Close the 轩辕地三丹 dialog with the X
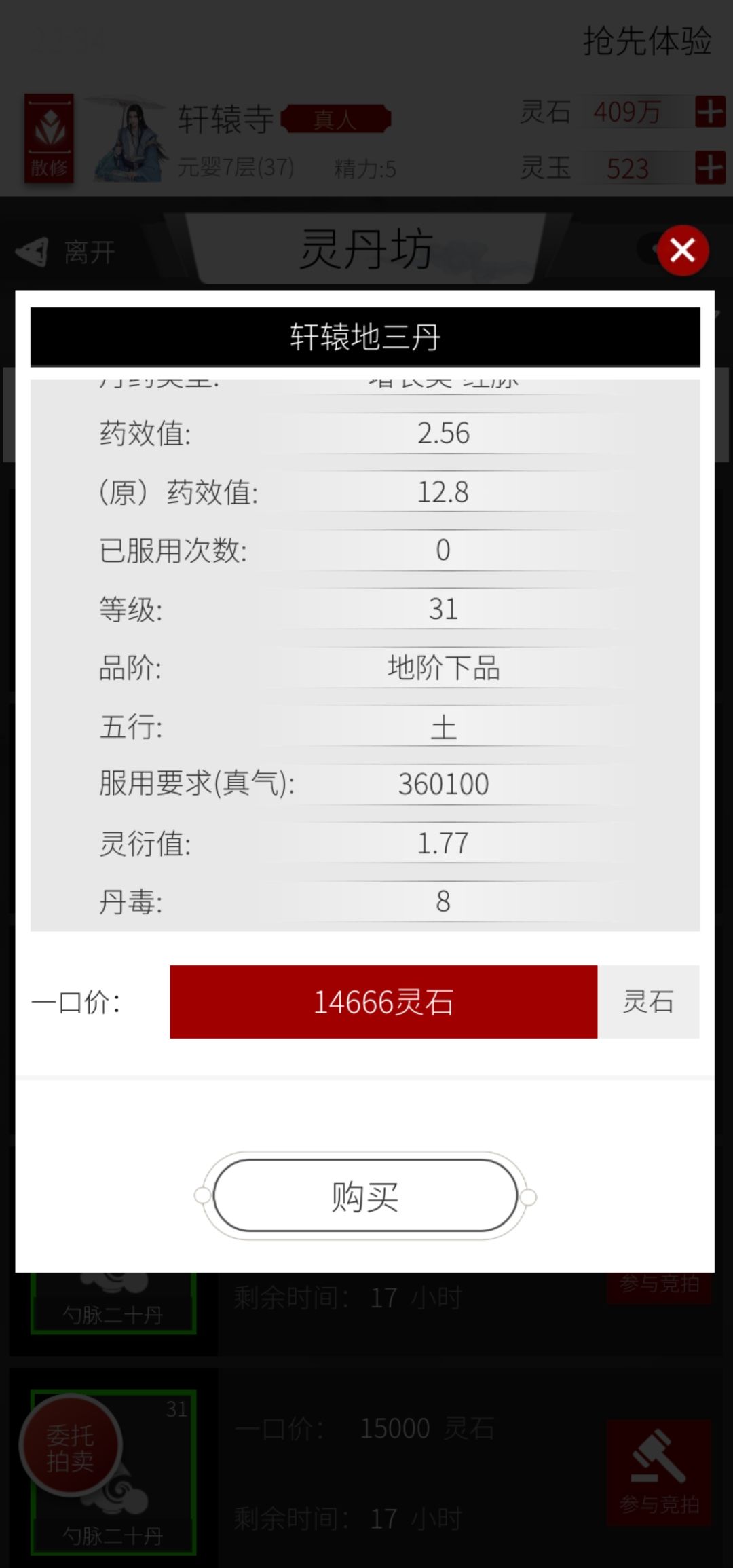Screen dimensions: 733x1568 coord(683,250)
